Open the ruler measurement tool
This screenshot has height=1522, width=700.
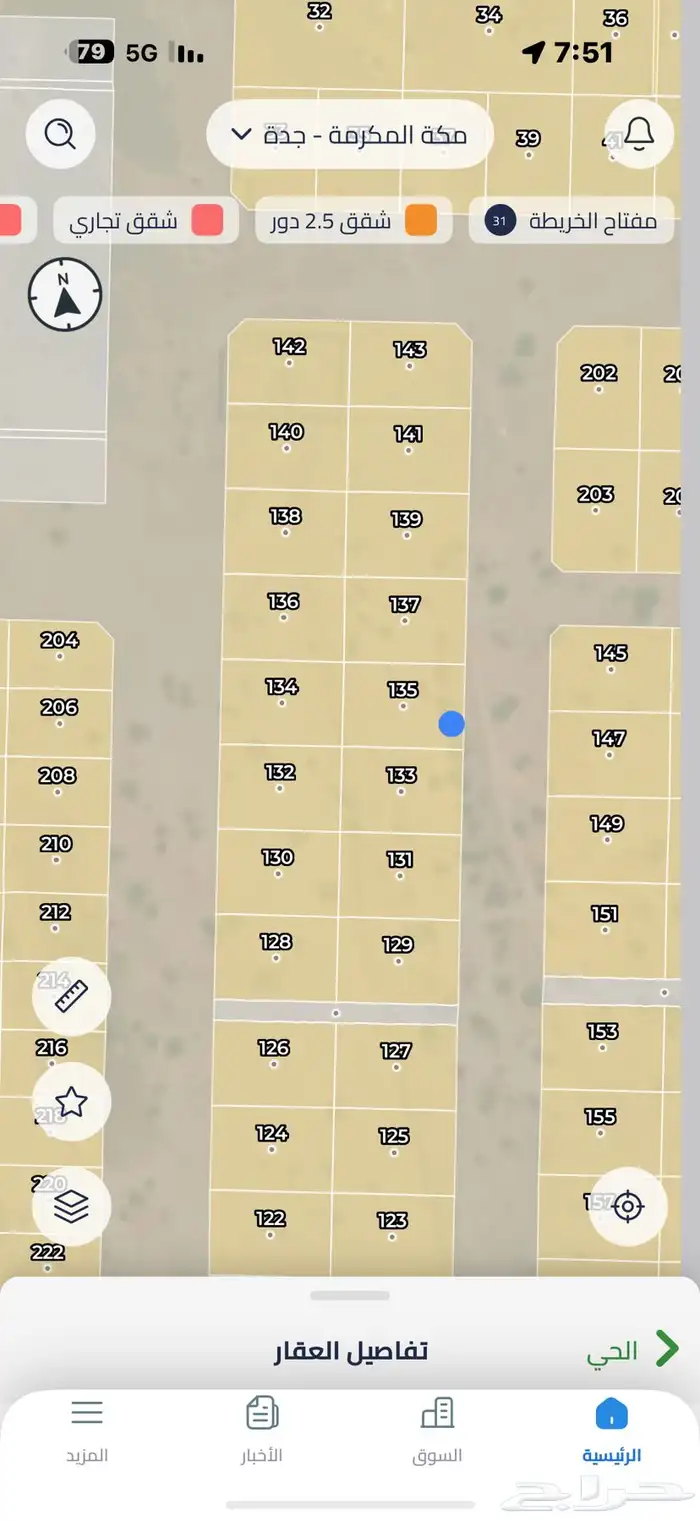[71, 996]
